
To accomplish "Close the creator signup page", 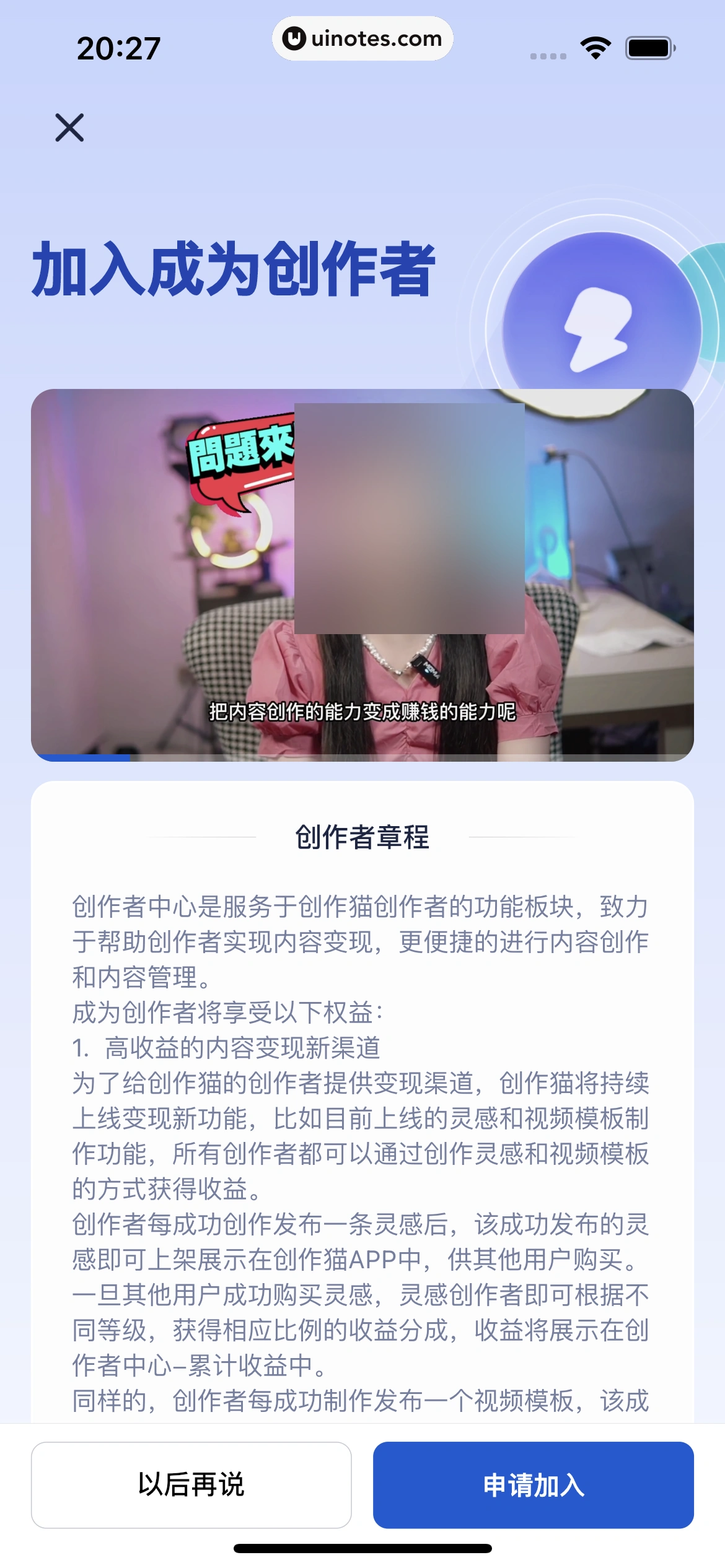I will (69, 128).
